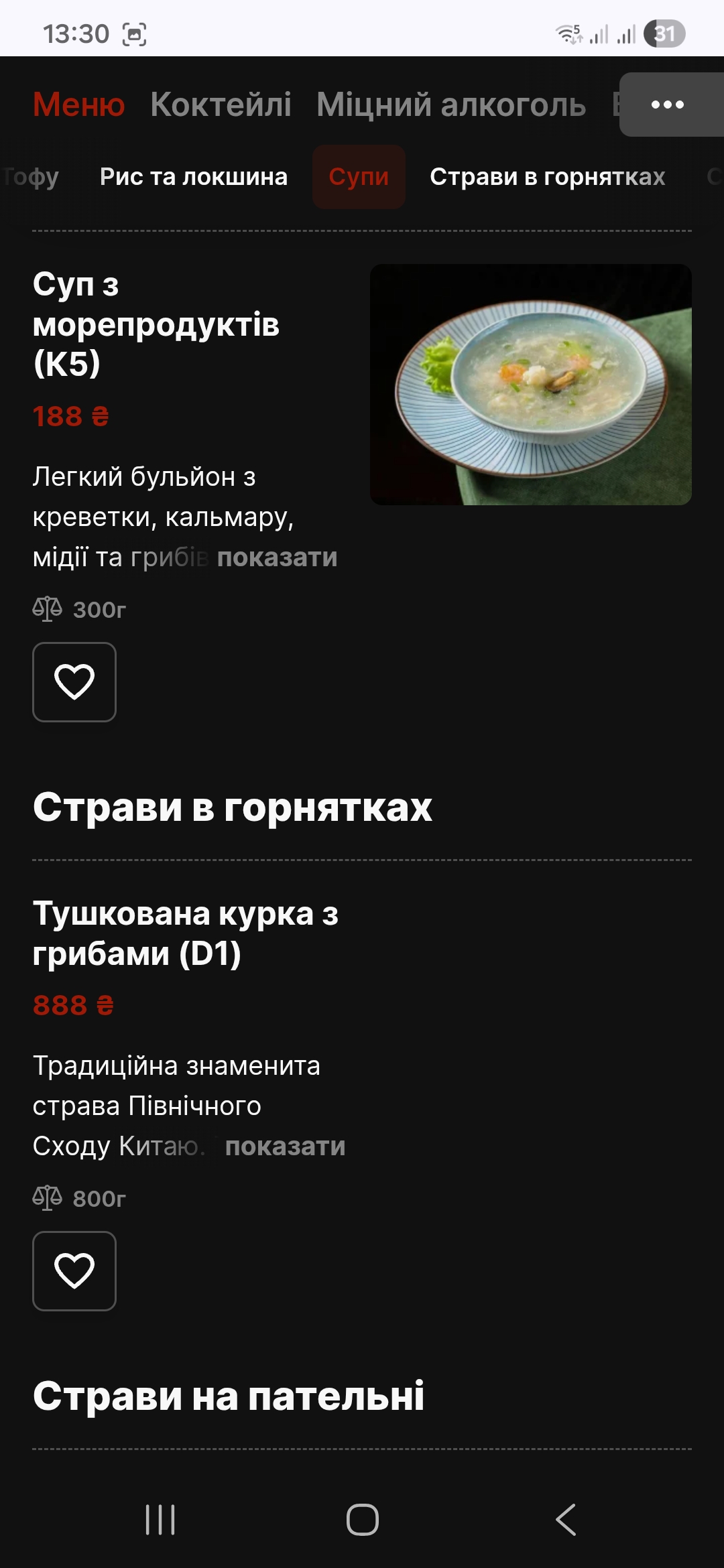The image size is (724, 1568).
Task: Jump to Рис та локшина category
Action: pyautogui.click(x=194, y=177)
